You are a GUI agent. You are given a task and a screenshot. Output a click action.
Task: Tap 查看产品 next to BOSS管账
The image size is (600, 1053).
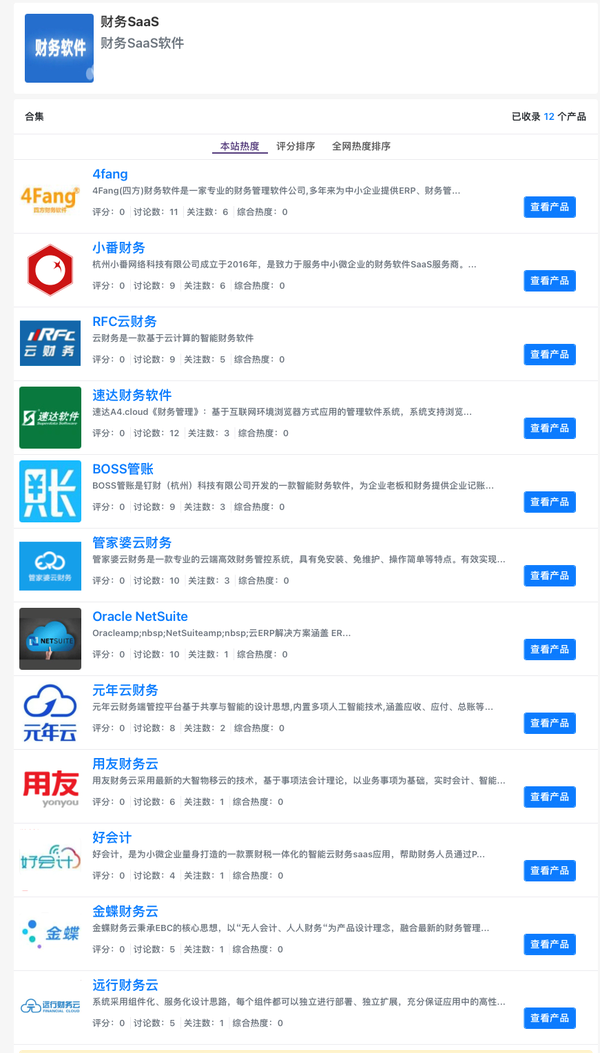click(x=550, y=502)
